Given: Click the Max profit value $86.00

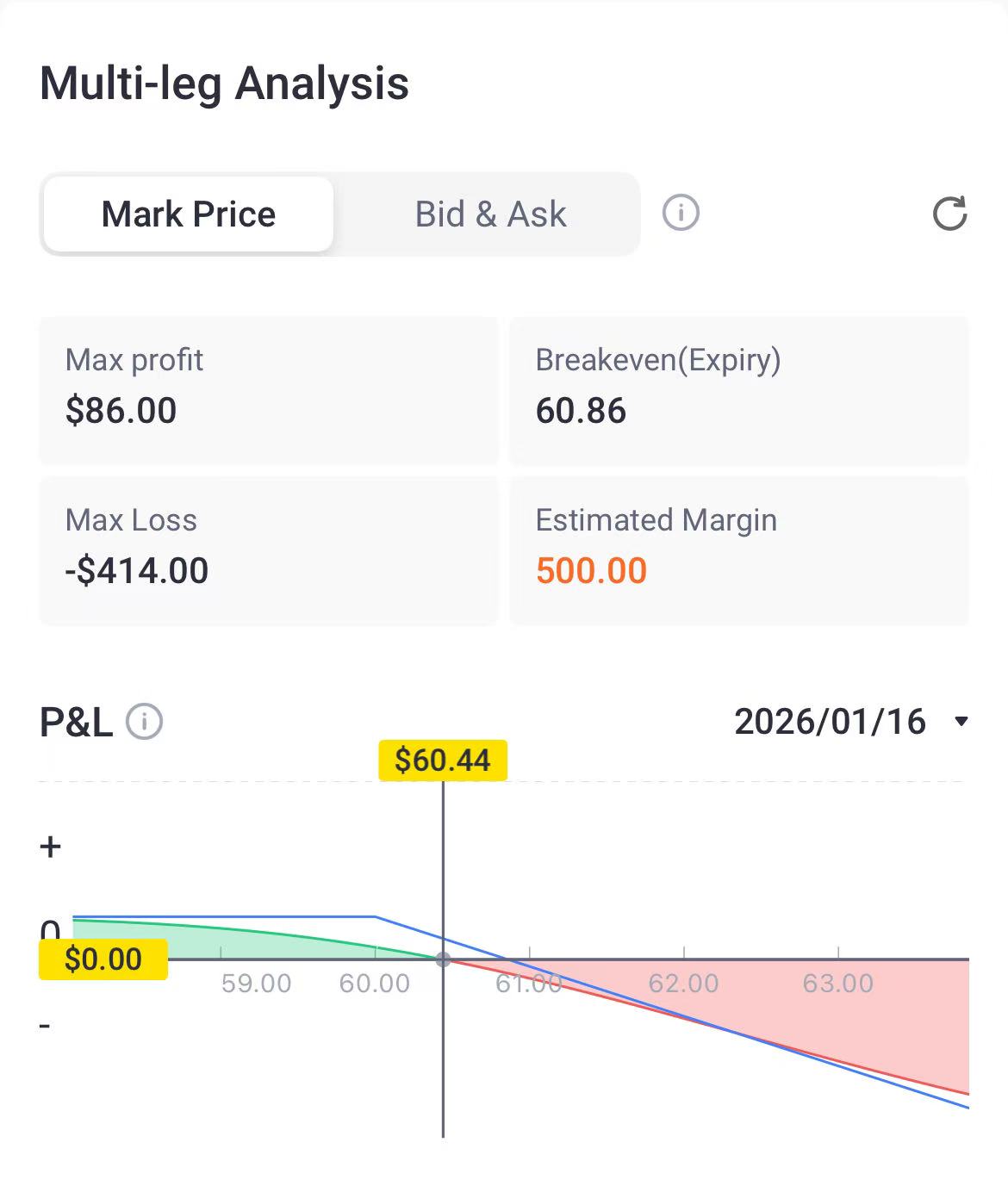Looking at the screenshot, I should [x=121, y=411].
